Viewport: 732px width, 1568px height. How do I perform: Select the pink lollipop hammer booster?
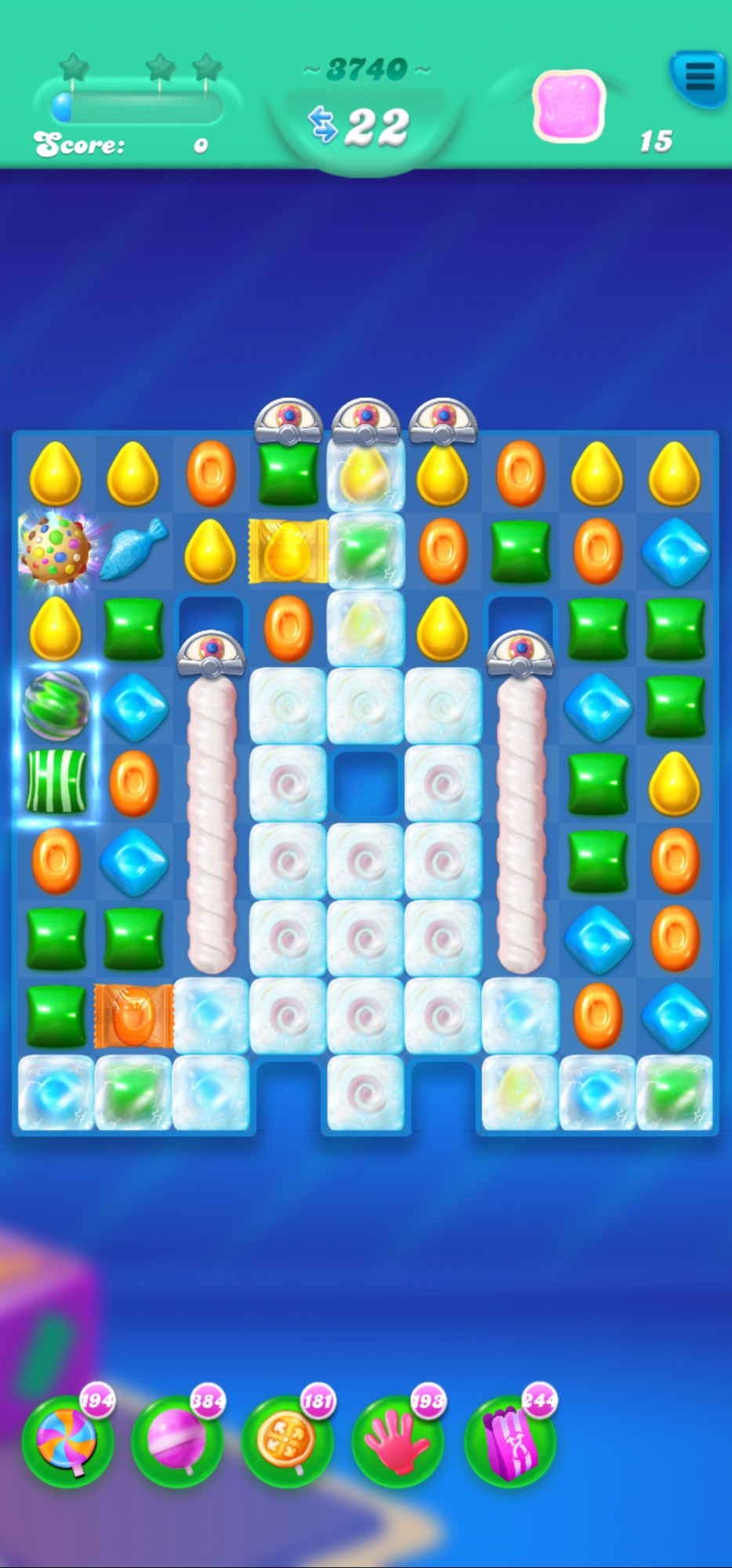pos(178,1441)
